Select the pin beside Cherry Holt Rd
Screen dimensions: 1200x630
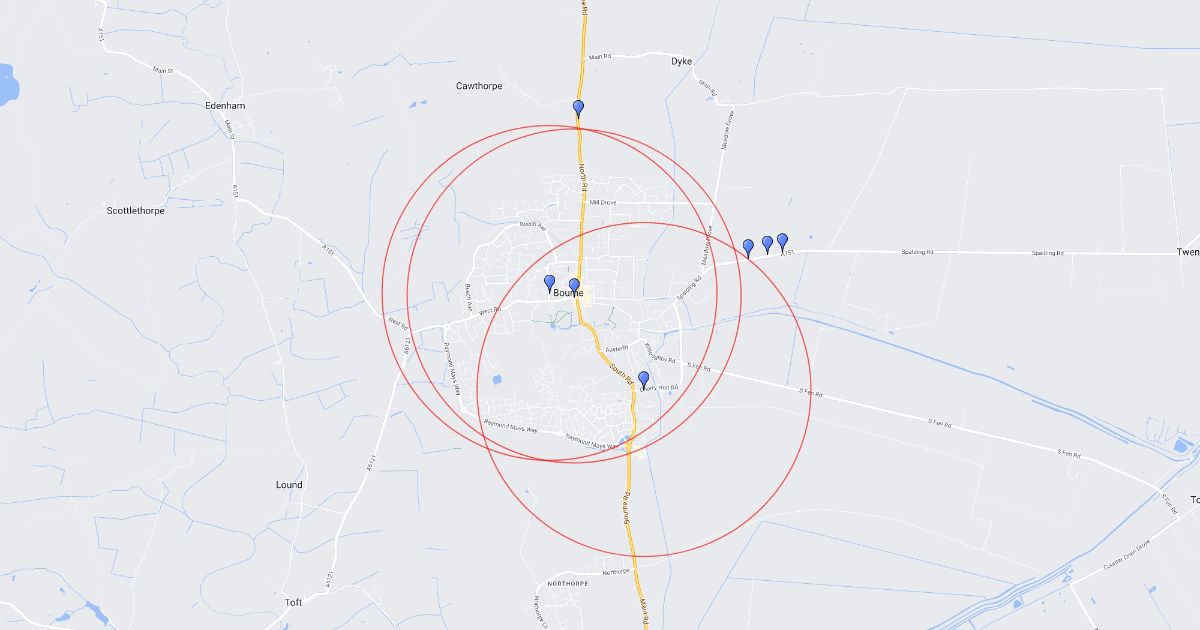click(643, 379)
